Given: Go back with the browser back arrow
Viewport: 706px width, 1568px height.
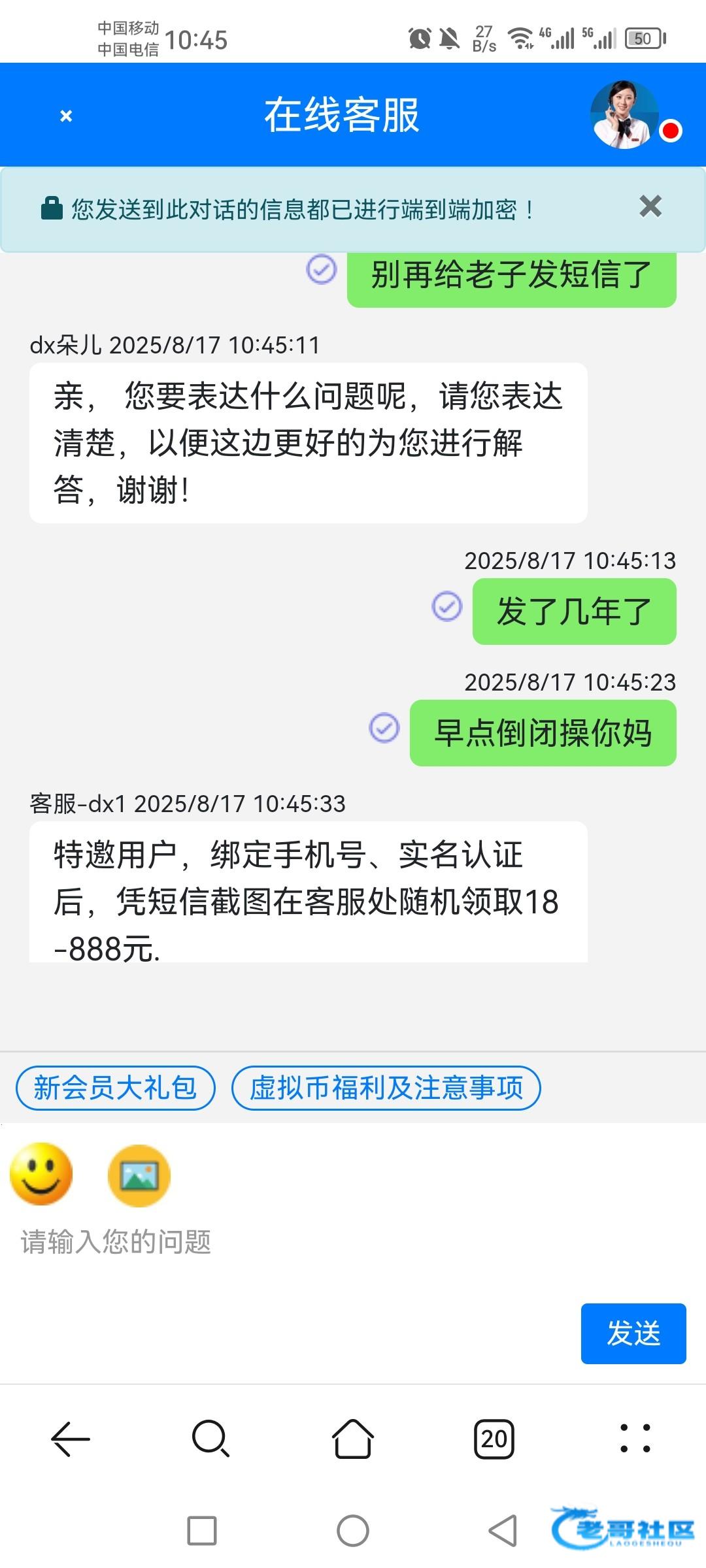Looking at the screenshot, I should tap(71, 1439).
